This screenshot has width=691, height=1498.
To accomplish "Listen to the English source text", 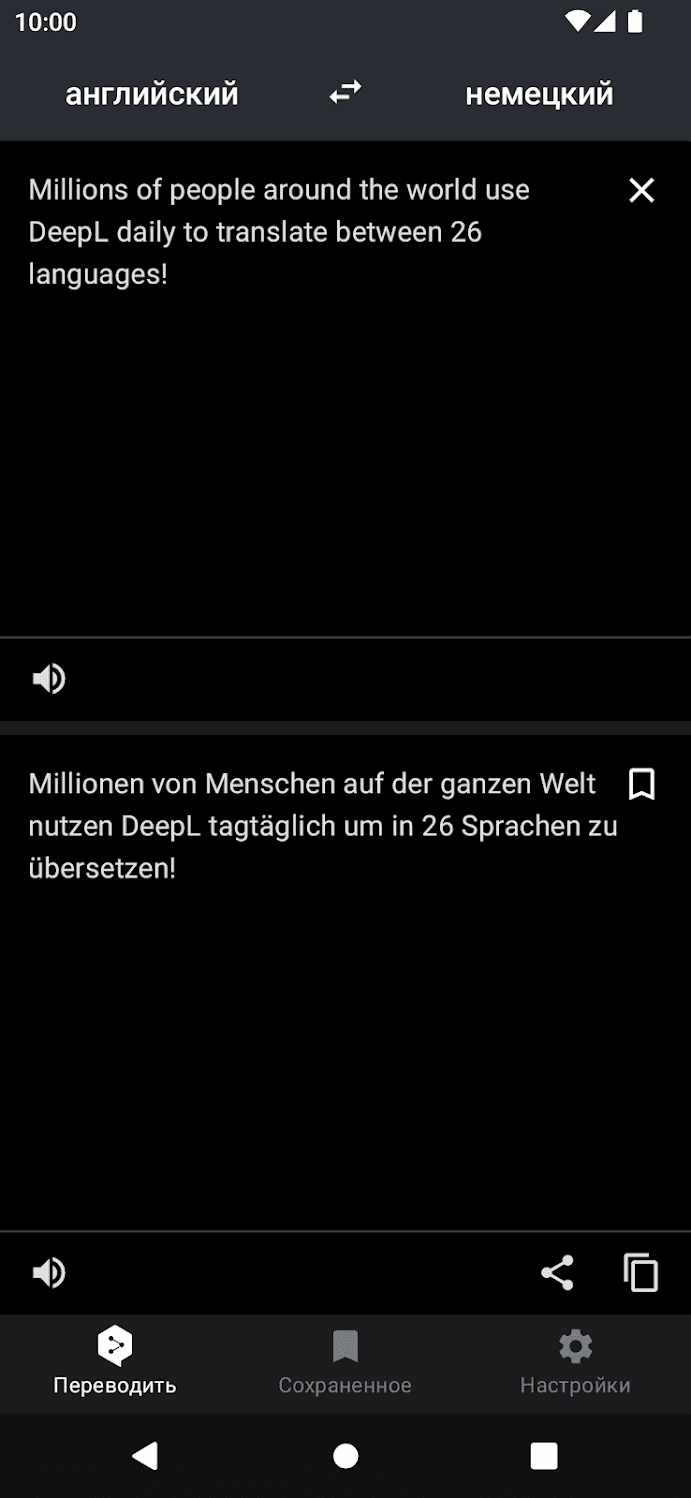I will [x=48, y=679].
